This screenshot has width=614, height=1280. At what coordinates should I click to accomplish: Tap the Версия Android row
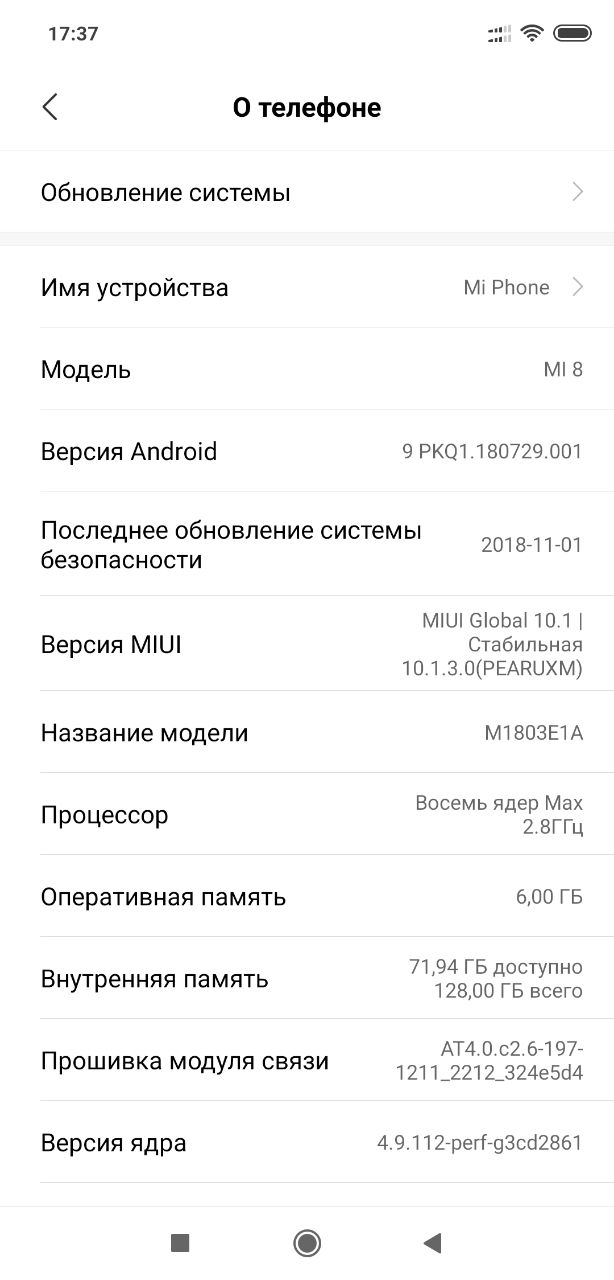click(307, 452)
